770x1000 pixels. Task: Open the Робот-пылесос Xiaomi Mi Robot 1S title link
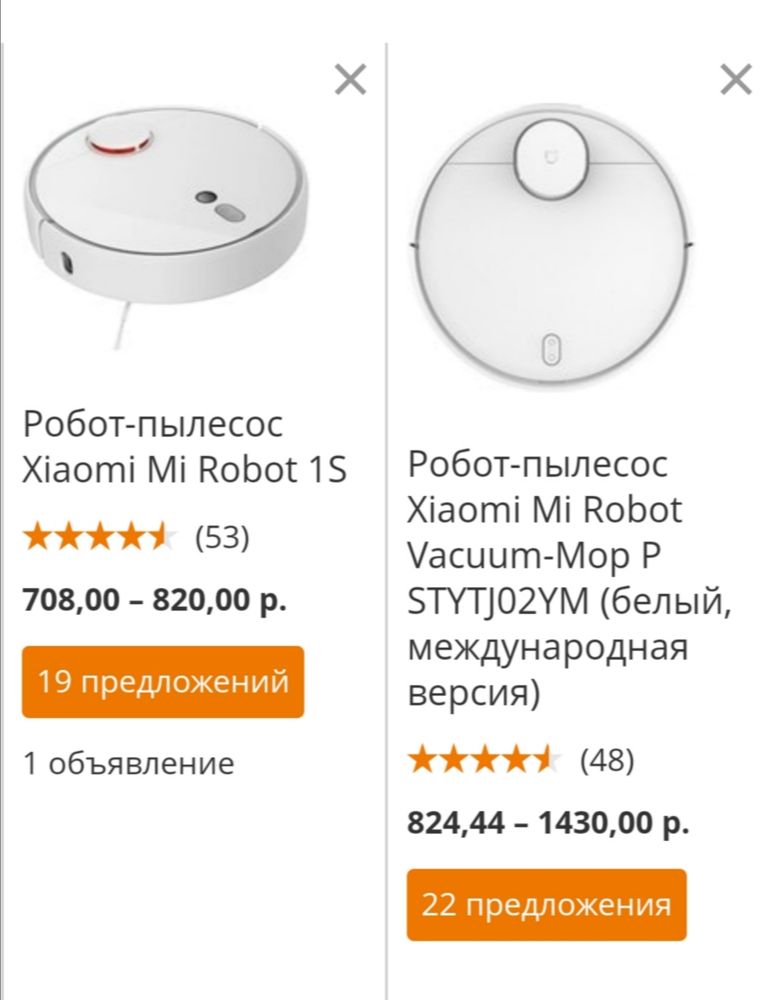(x=184, y=447)
